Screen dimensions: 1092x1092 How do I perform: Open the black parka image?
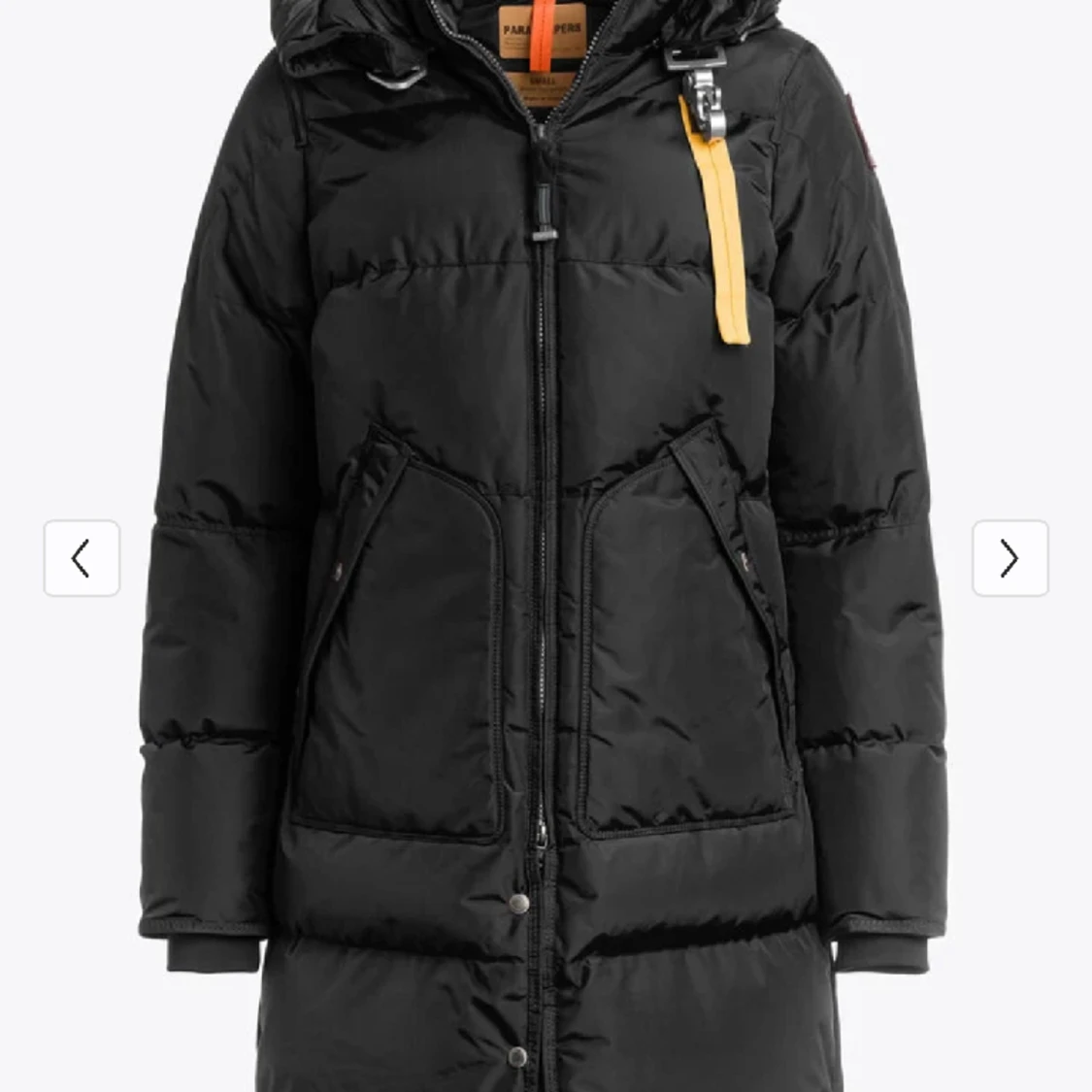click(544, 582)
